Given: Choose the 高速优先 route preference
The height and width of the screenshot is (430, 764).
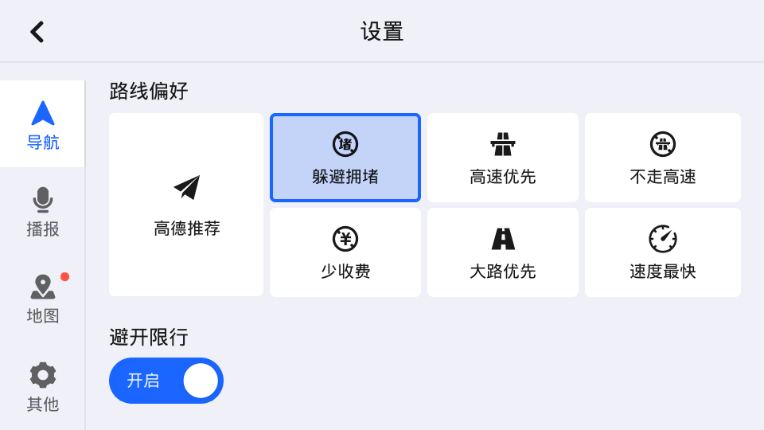Looking at the screenshot, I should pyautogui.click(x=502, y=158).
